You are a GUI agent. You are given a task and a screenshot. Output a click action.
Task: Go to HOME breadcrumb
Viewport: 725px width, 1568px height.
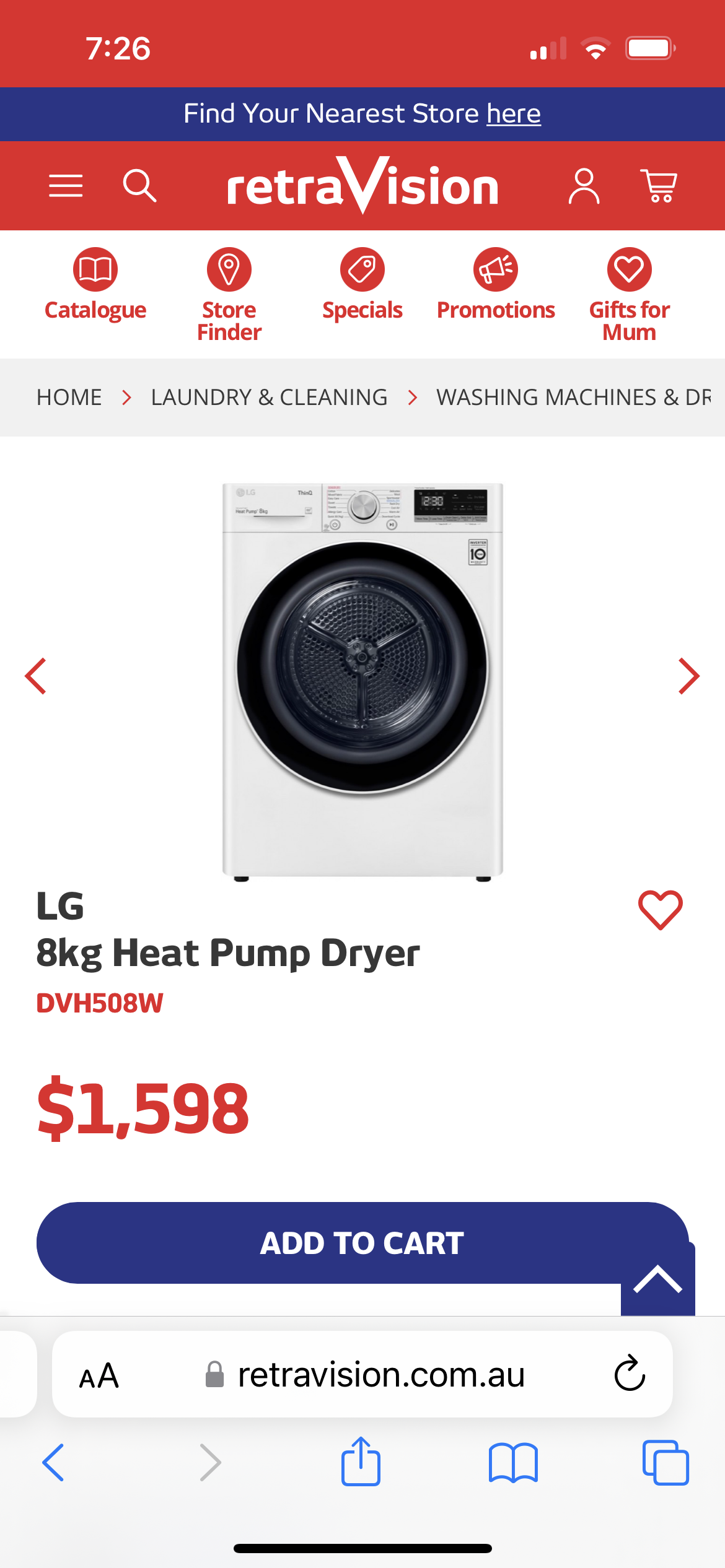(69, 398)
